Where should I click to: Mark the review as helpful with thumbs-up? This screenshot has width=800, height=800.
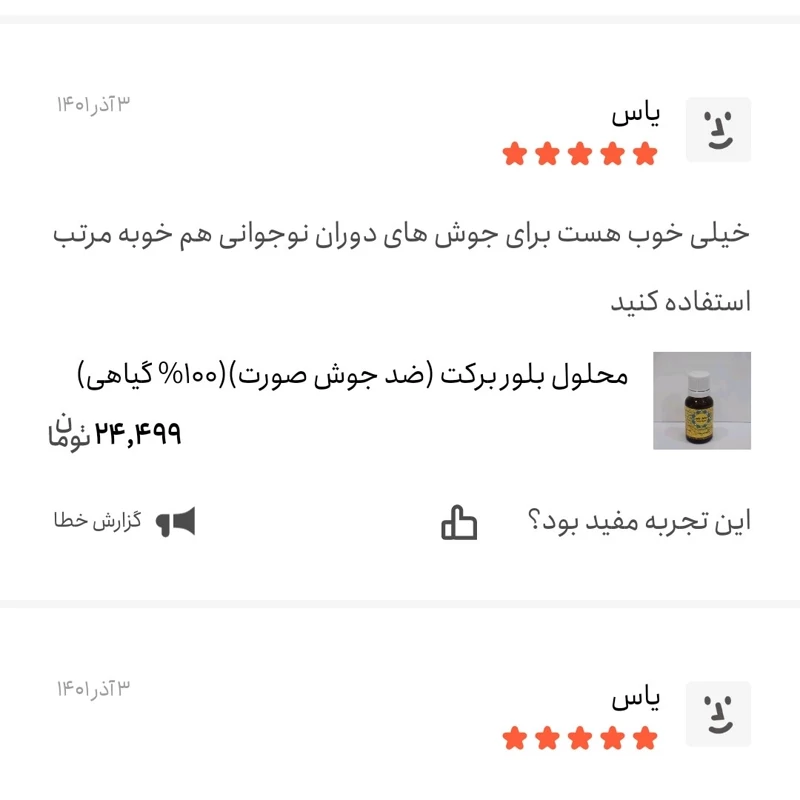(459, 521)
